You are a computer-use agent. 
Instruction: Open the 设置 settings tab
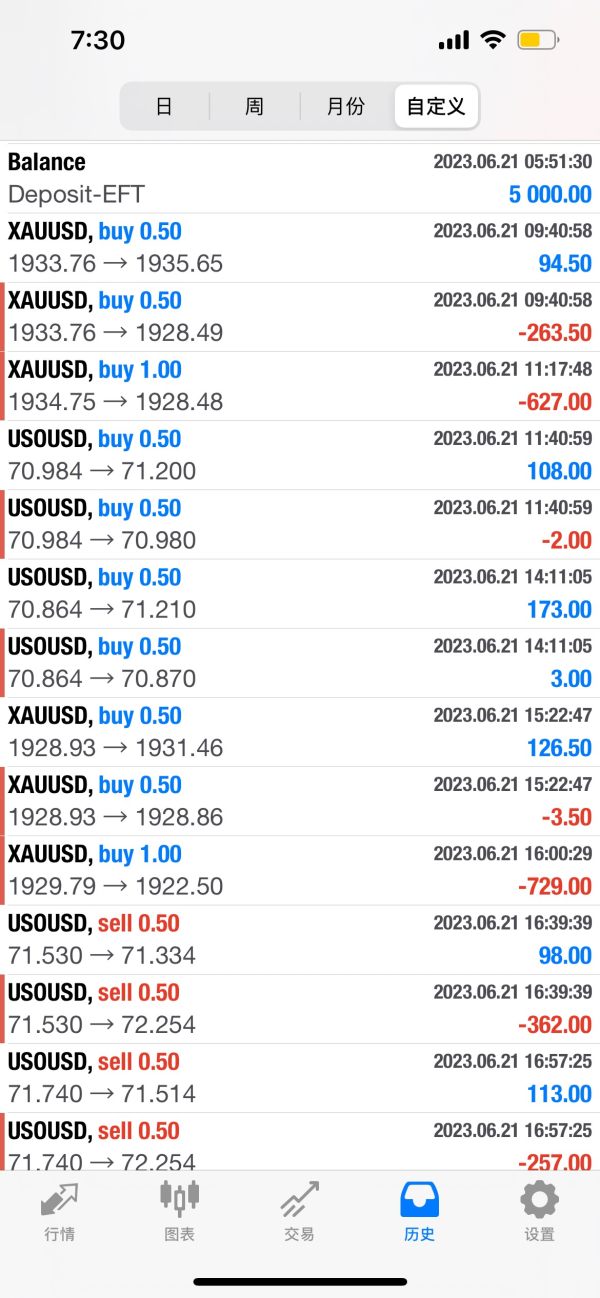[540, 1210]
